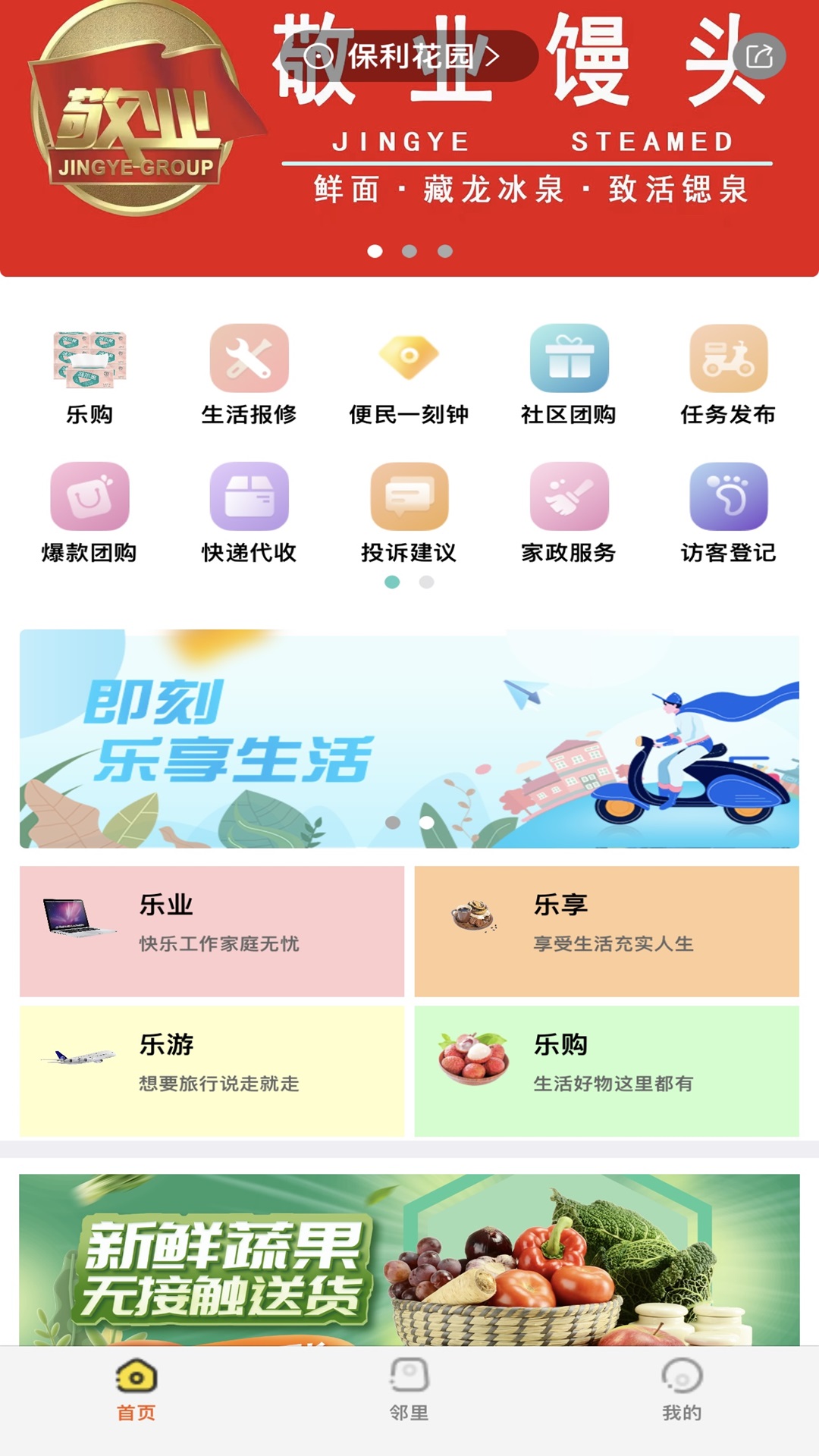
Task: Open the 乐业 card
Action: [212, 930]
